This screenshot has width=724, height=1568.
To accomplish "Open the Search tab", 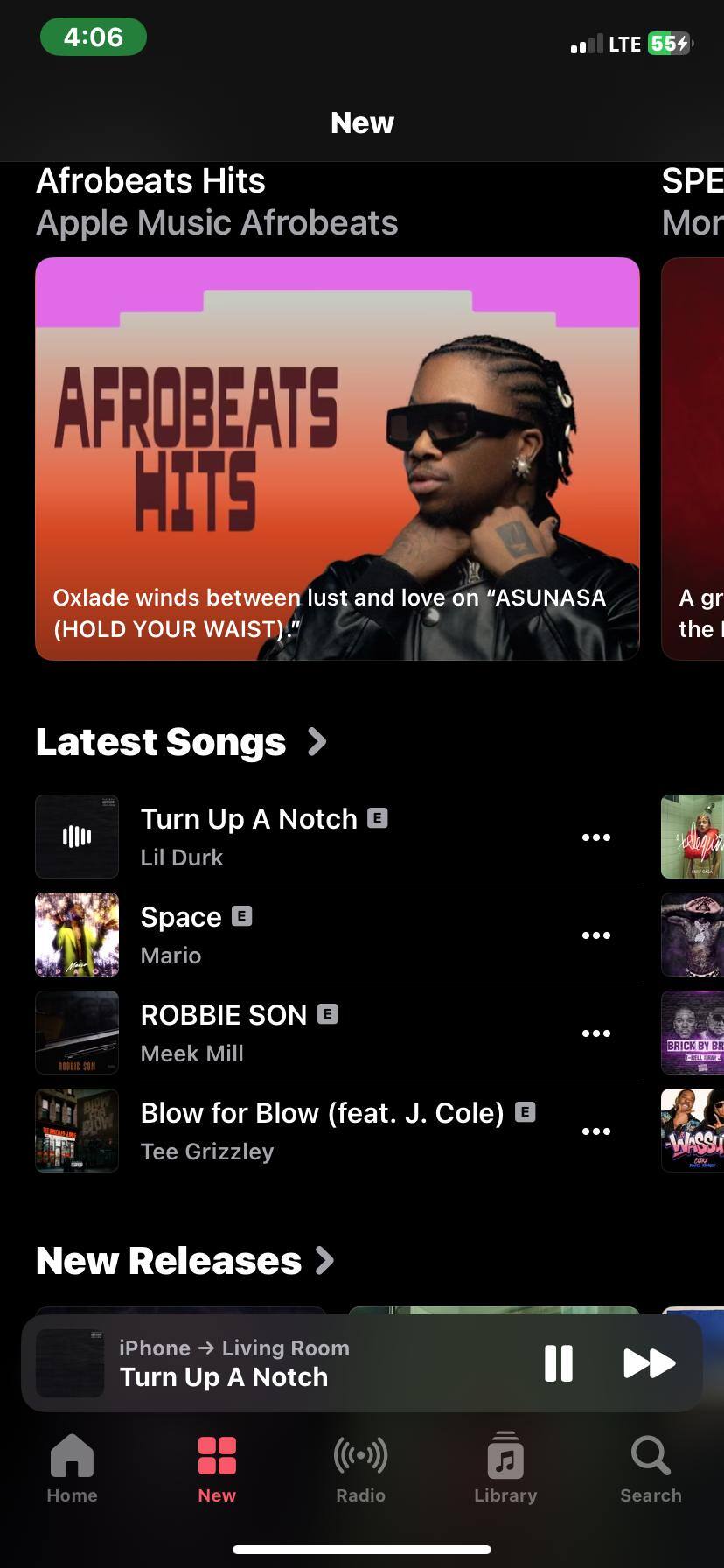I will tap(651, 1468).
